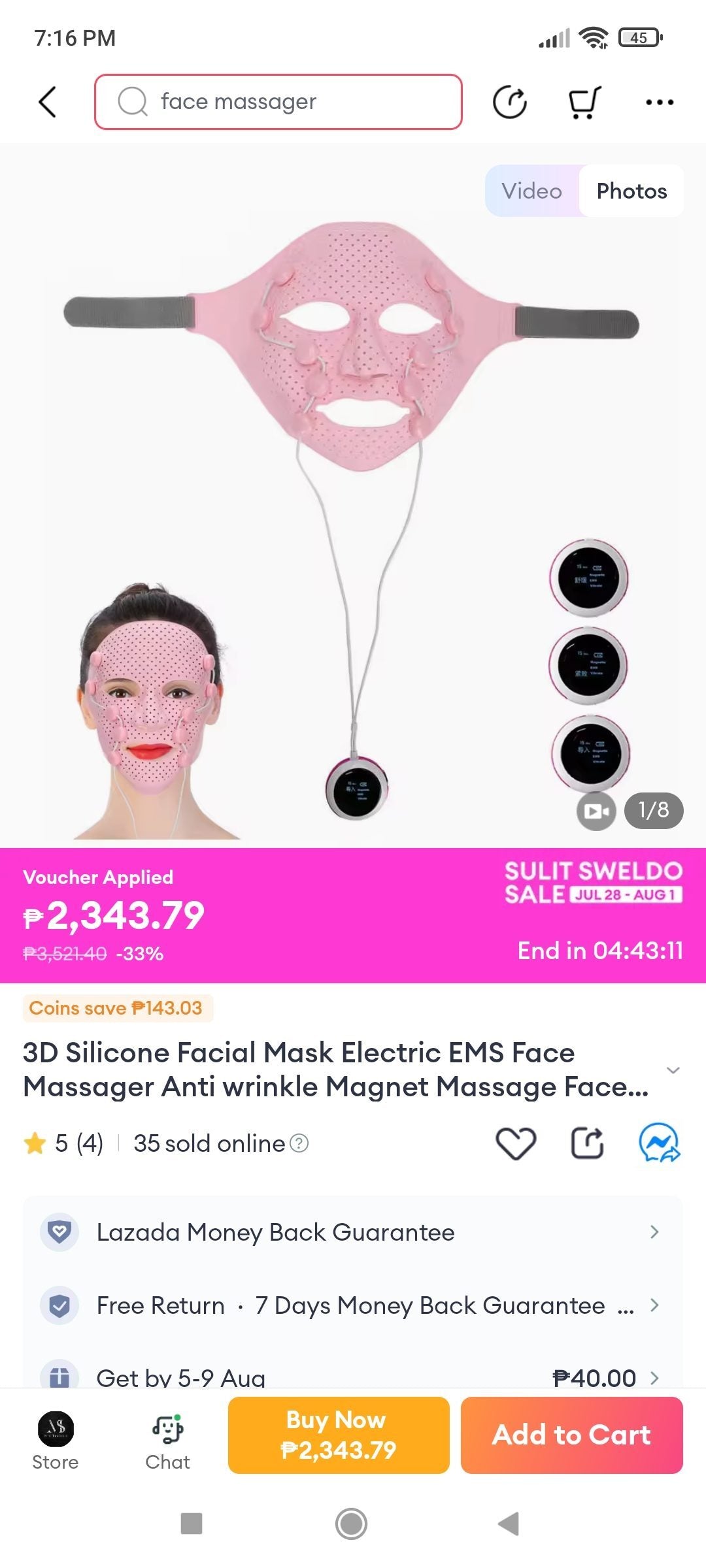The width and height of the screenshot is (706, 1568).
Task: Open the recently viewed history icon
Action: click(509, 102)
